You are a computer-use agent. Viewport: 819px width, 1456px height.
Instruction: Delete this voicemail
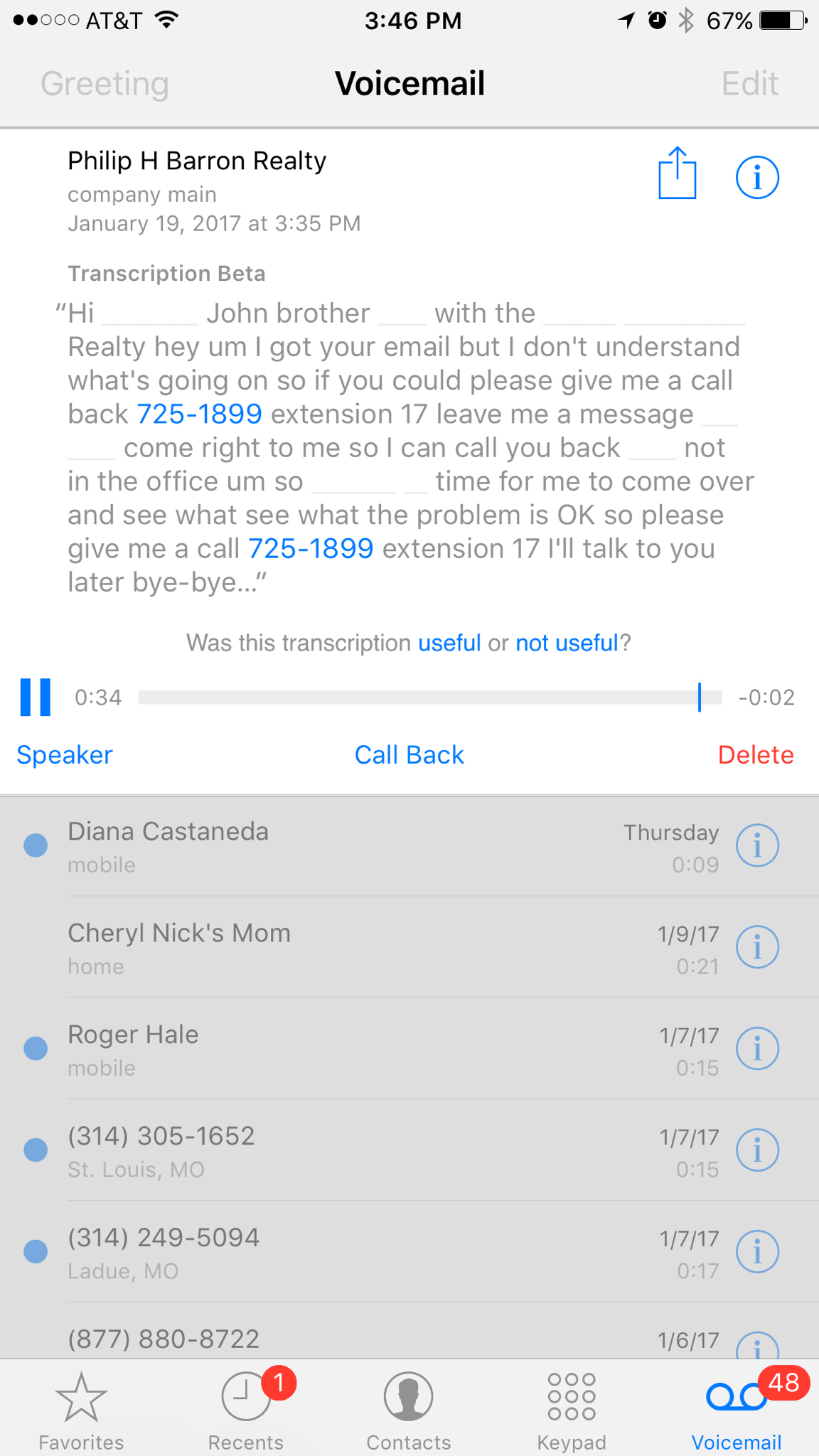(755, 755)
